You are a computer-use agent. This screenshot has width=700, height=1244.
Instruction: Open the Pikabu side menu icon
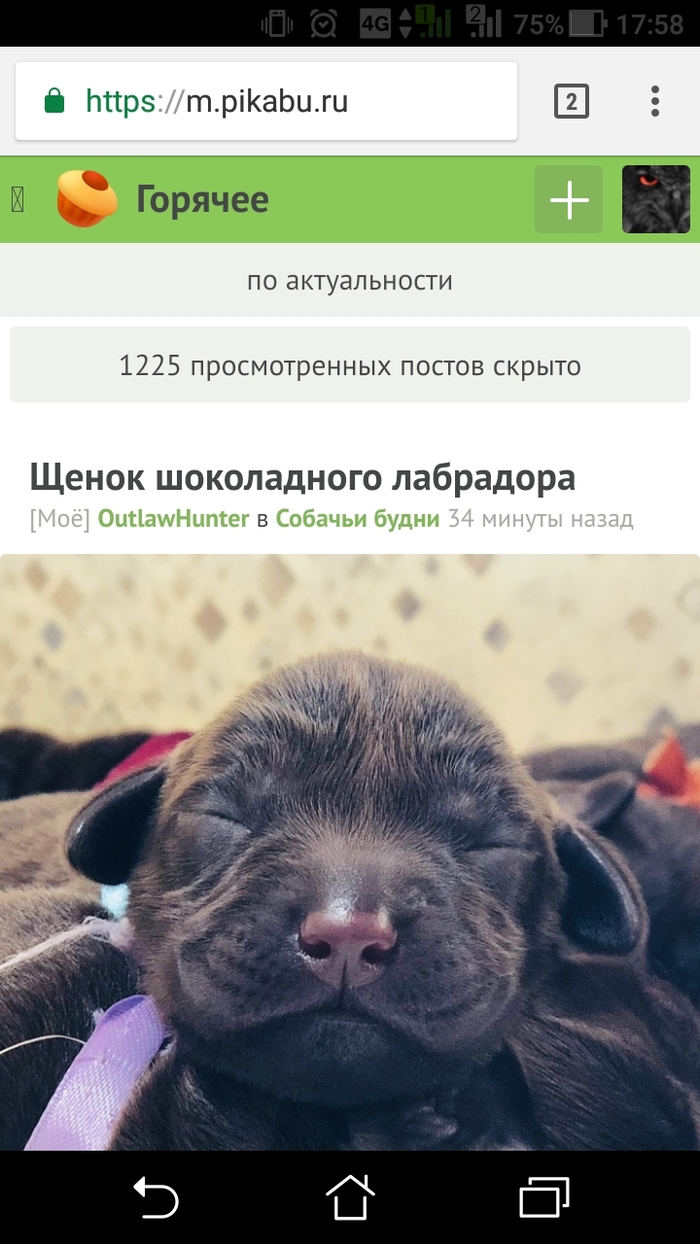17,199
